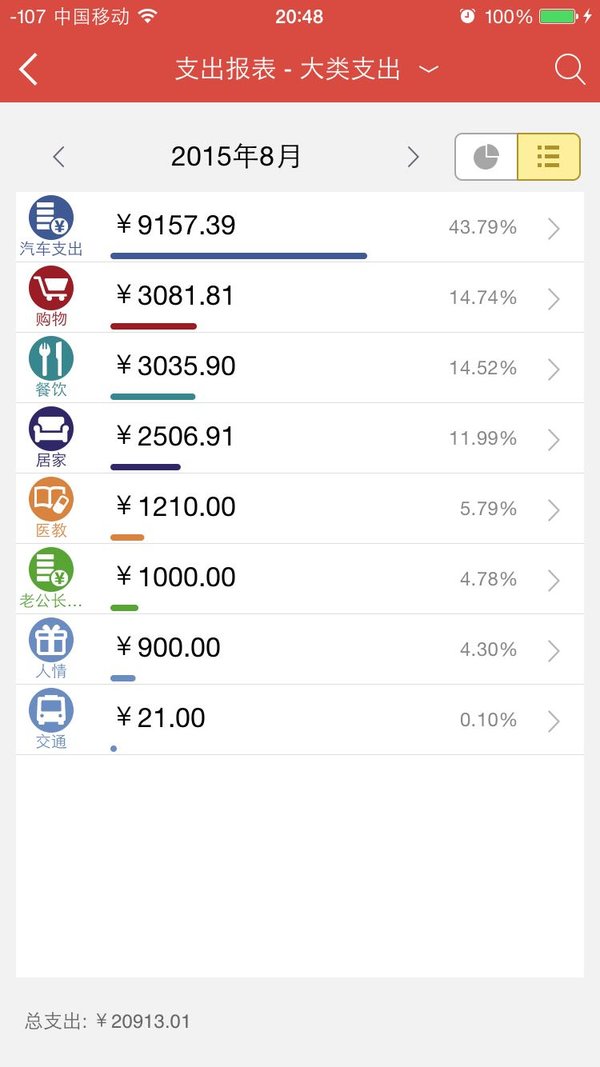This screenshot has height=1067, width=600.
Task: Open the 购物 category details
Action: pos(300,297)
